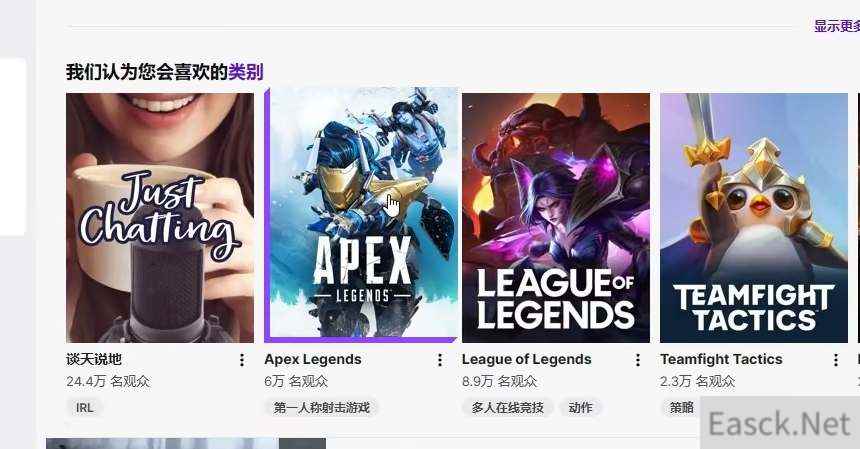Open the Apex Legends category cover
The image size is (860, 449).
click(x=362, y=215)
